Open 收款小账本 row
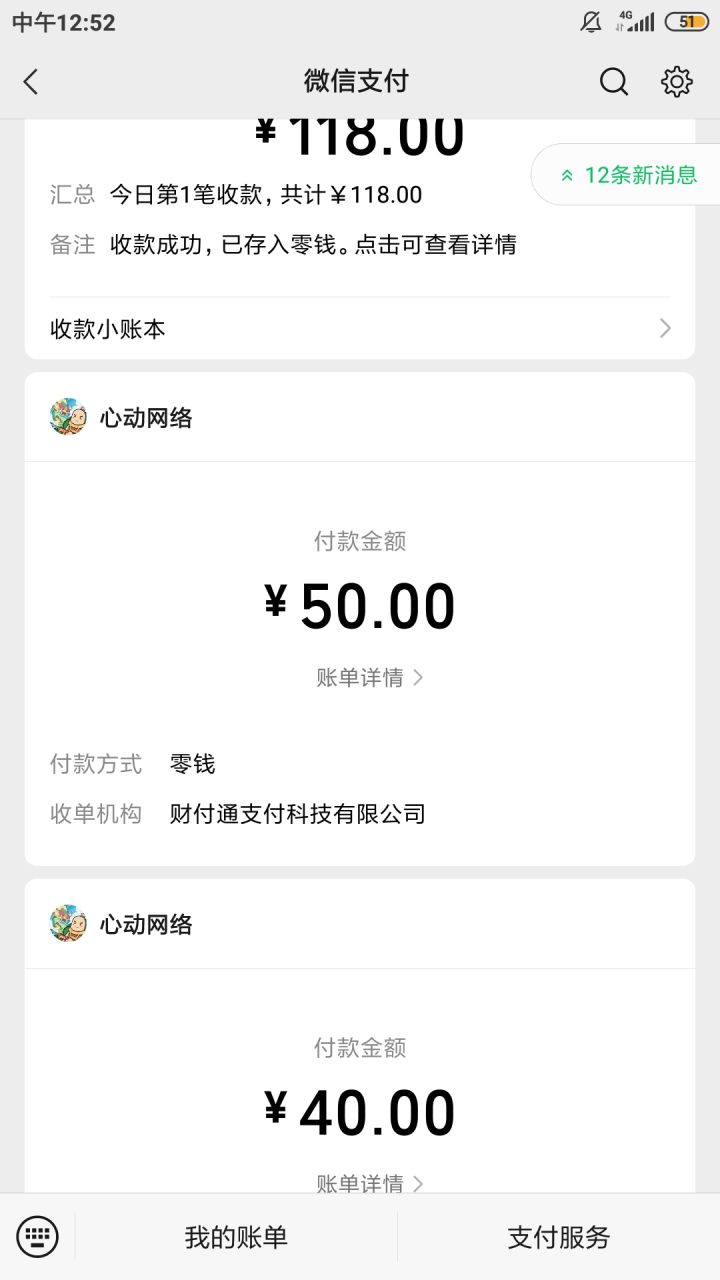Viewport: 720px width, 1280px height. point(360,329)
